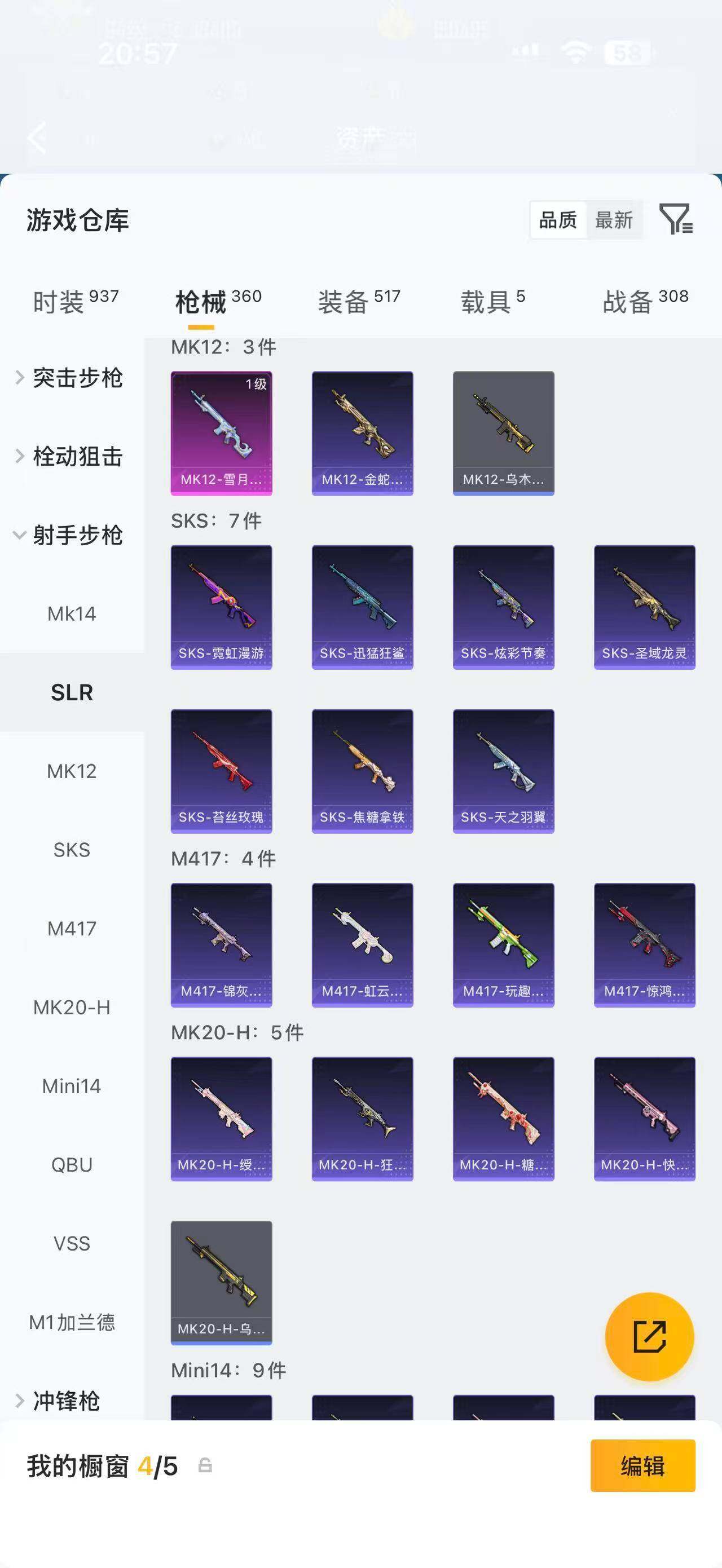Select the 品质 sort option

click(558, 220)
